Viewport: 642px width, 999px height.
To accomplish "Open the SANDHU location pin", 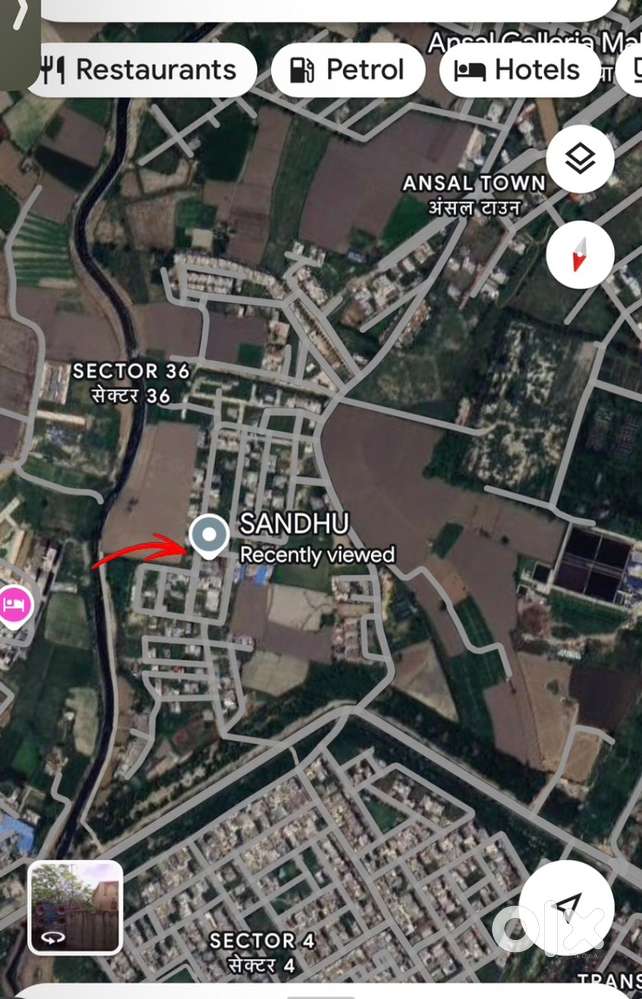I will click(209, 536).
